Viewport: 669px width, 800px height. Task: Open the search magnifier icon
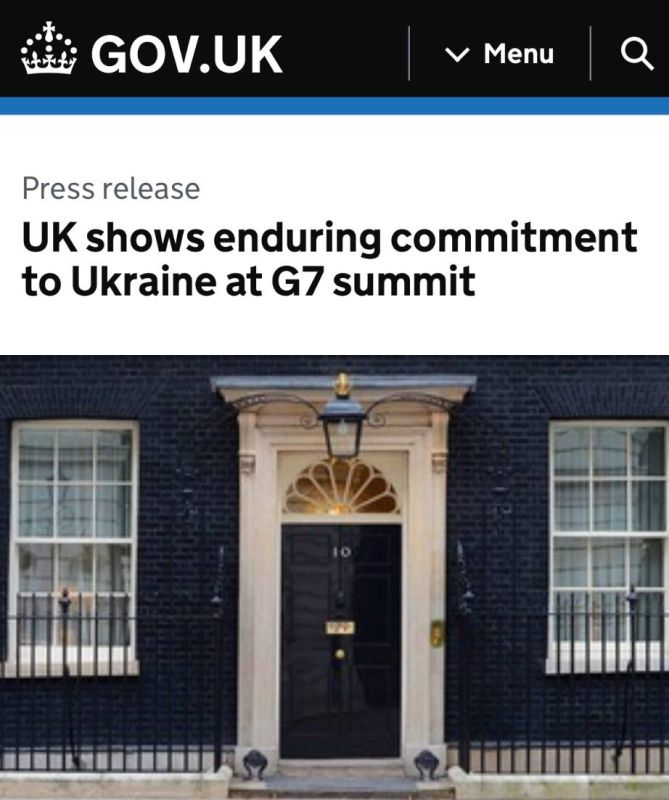[x=636, y=53]
